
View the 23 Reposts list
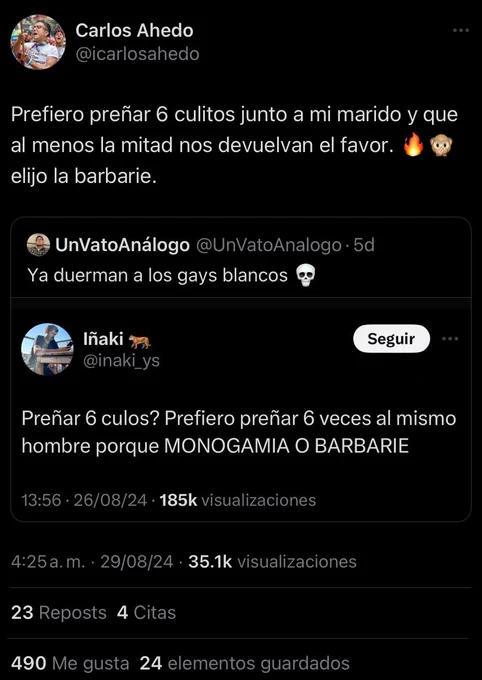[59, 613]
